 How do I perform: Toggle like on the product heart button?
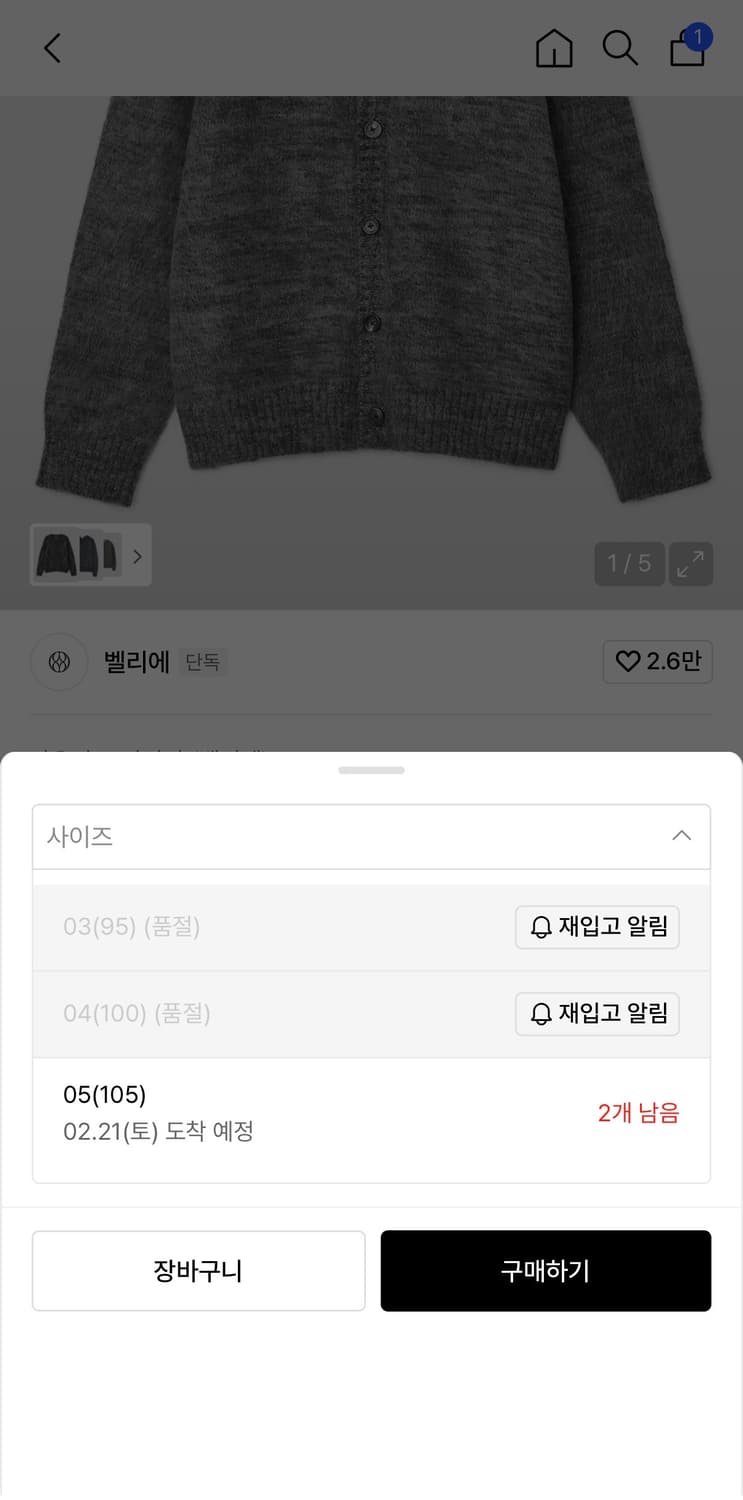[x=657, y=661]
